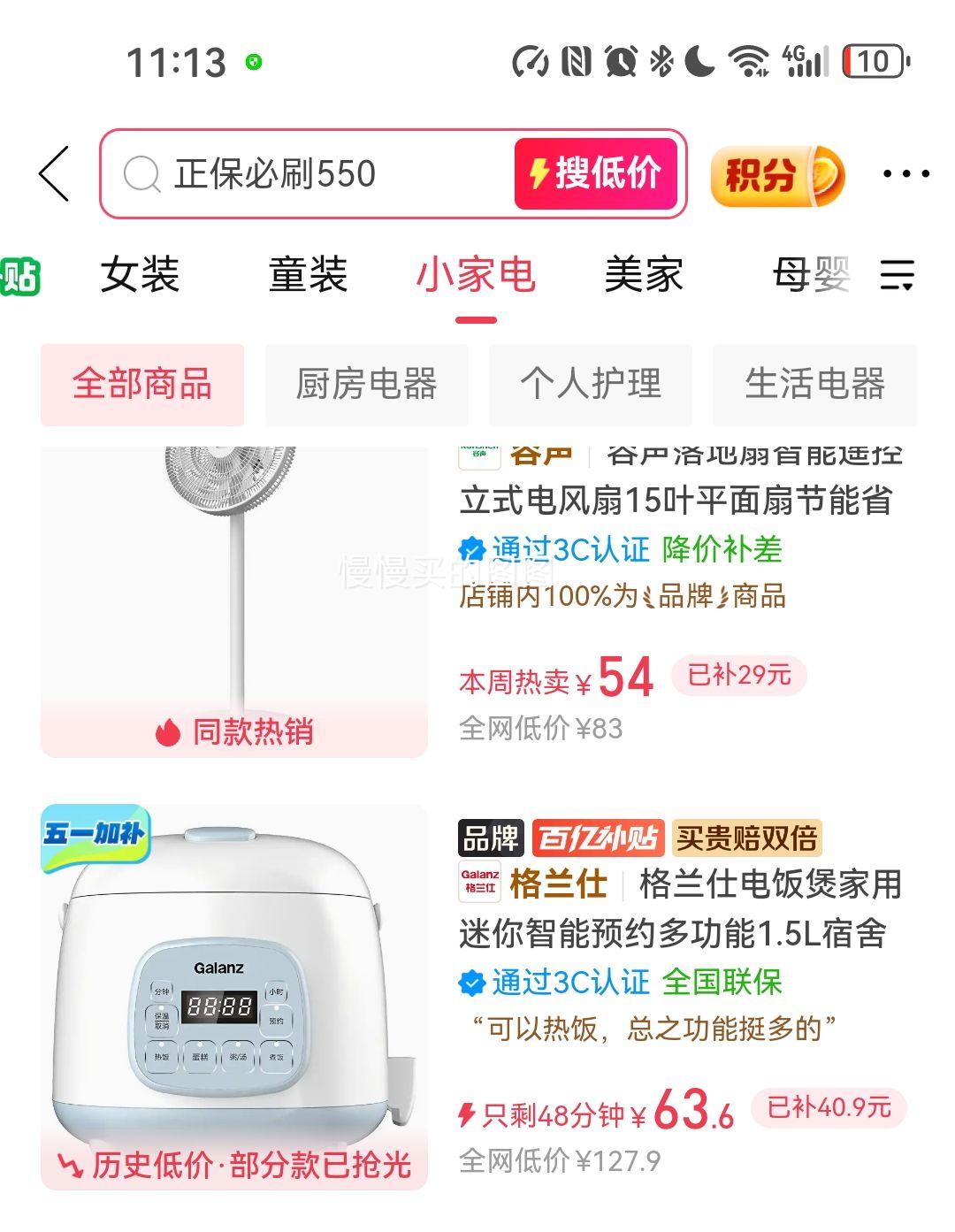
Task: Tap the back arrow to return
Action: click(52, 173)
